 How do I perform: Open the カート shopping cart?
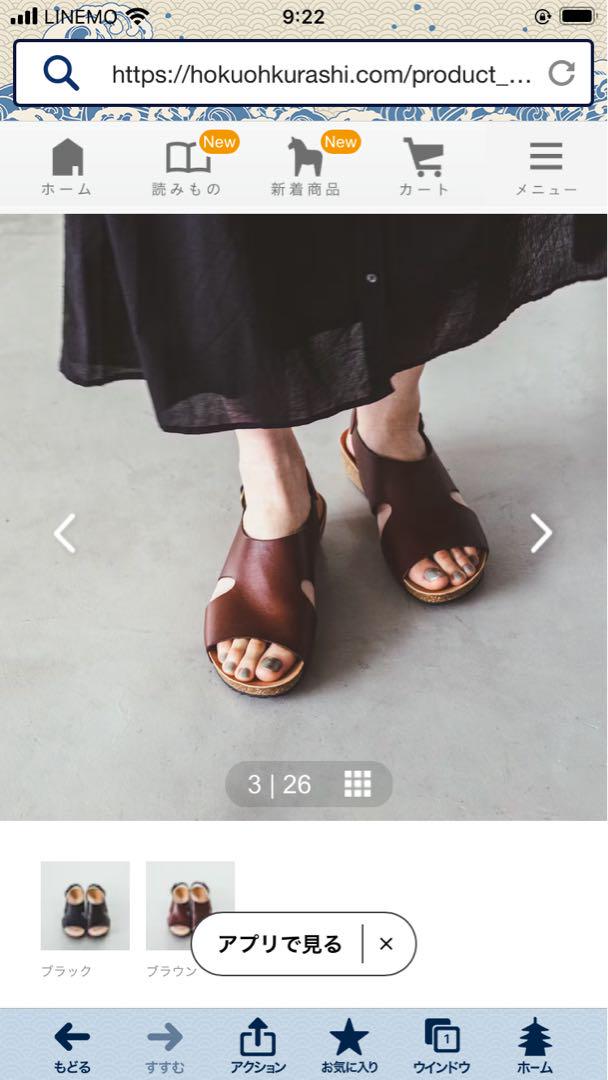(423, 167)
